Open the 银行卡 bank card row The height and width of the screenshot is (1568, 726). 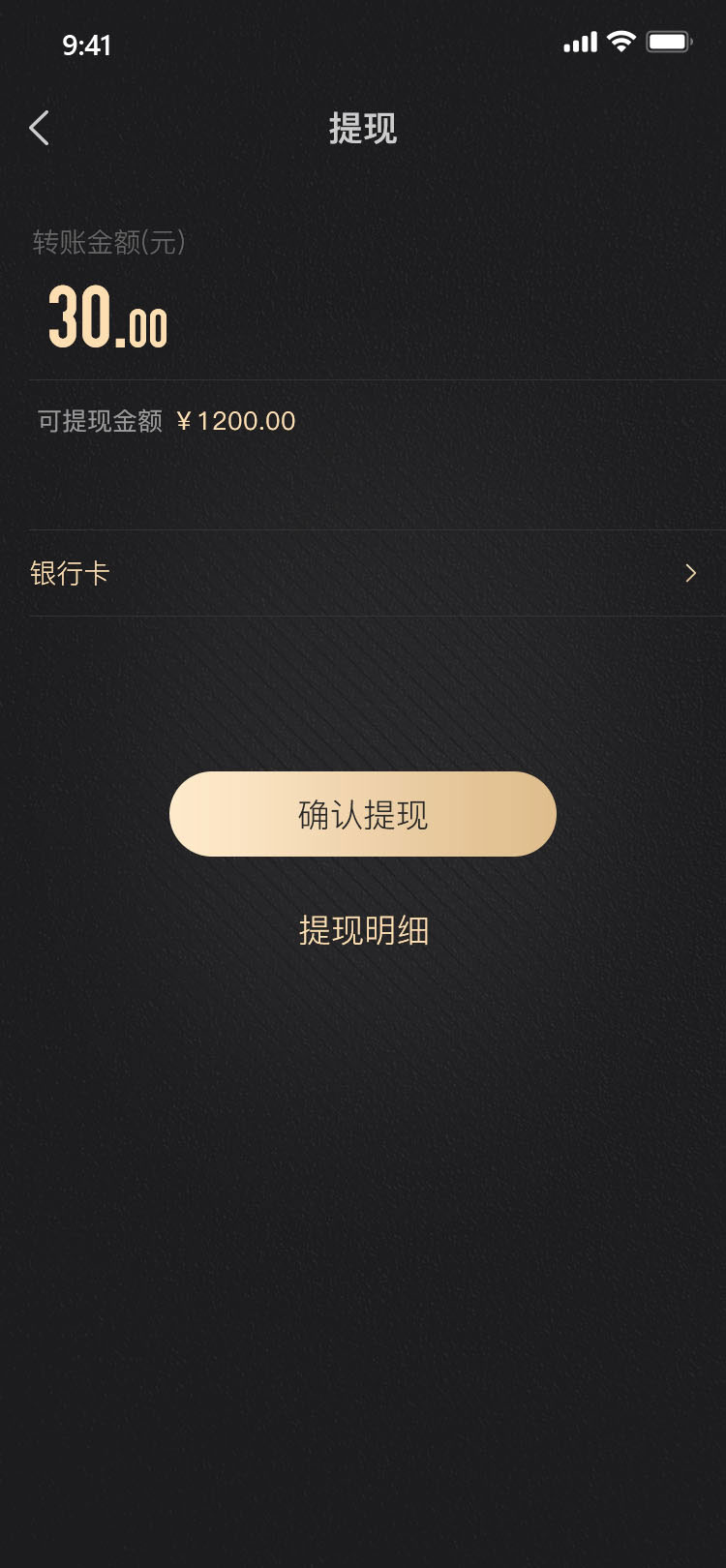point(376,573)
